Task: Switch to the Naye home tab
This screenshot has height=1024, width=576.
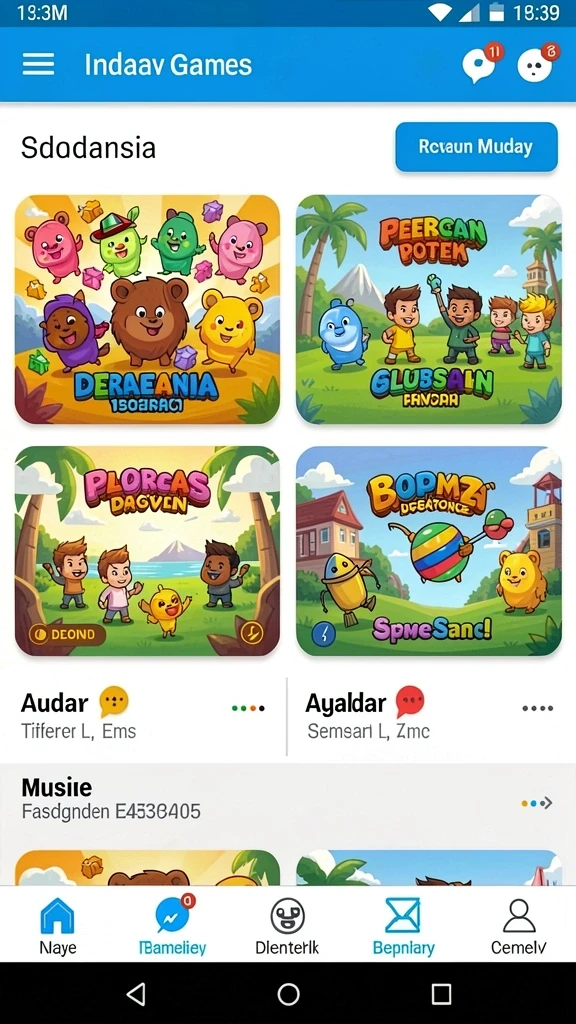Action: (x=57, y=926)
